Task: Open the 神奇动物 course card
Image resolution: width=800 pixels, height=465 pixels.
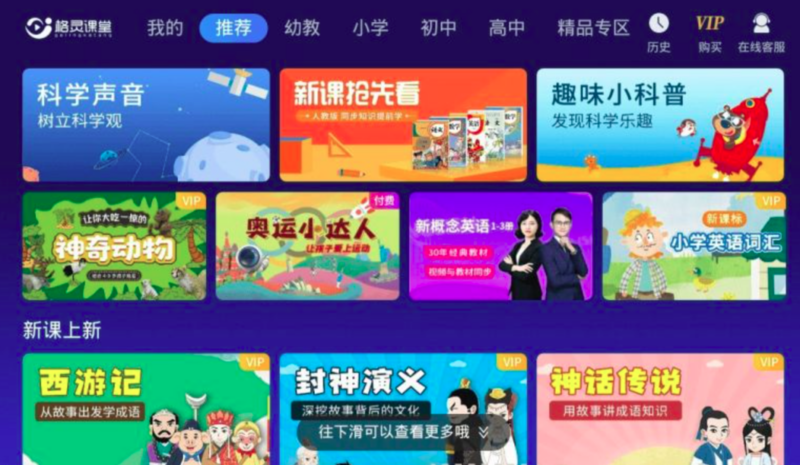Action: (114, 246)
